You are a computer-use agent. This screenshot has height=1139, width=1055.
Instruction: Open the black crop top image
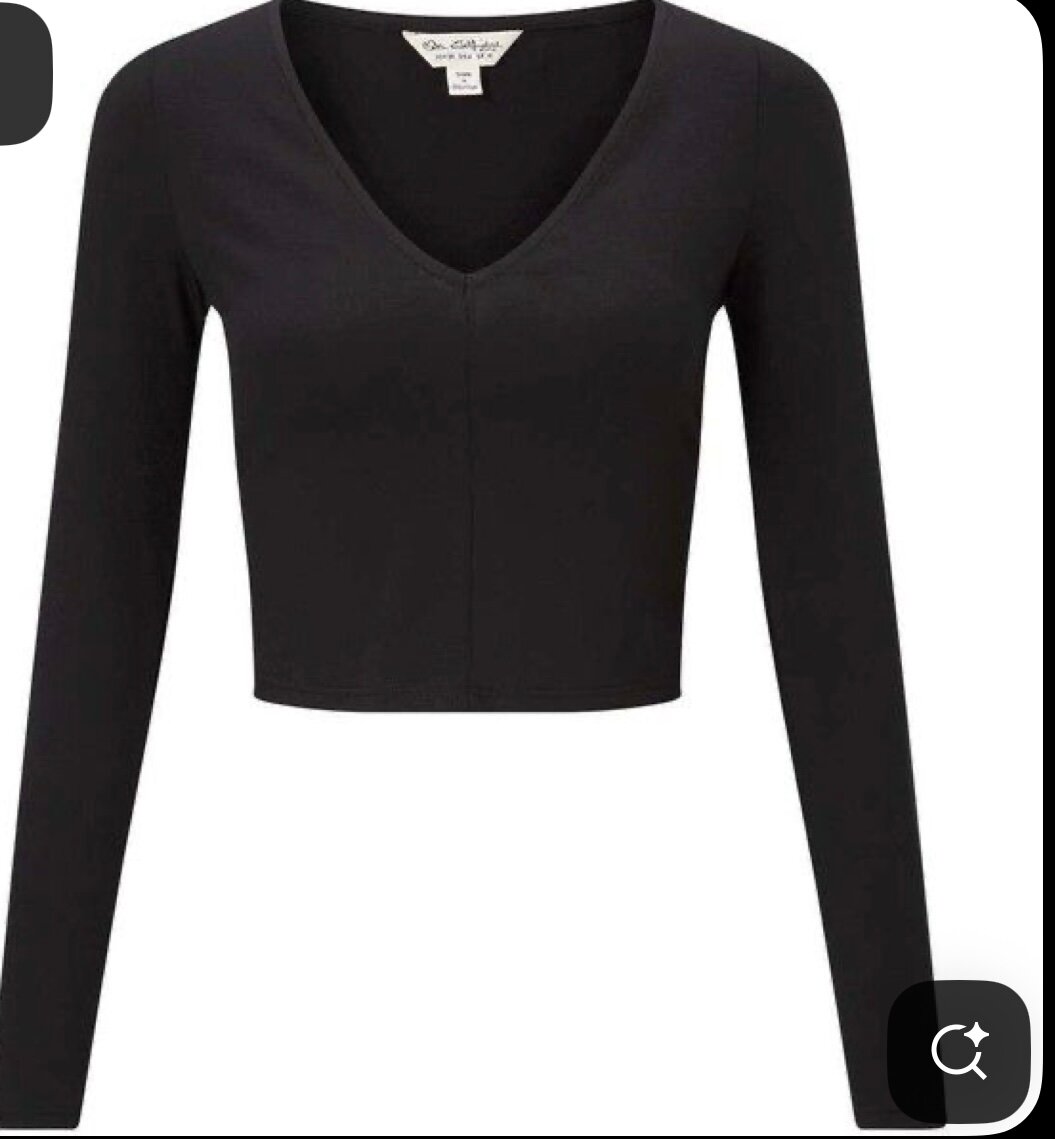point(470,450)
